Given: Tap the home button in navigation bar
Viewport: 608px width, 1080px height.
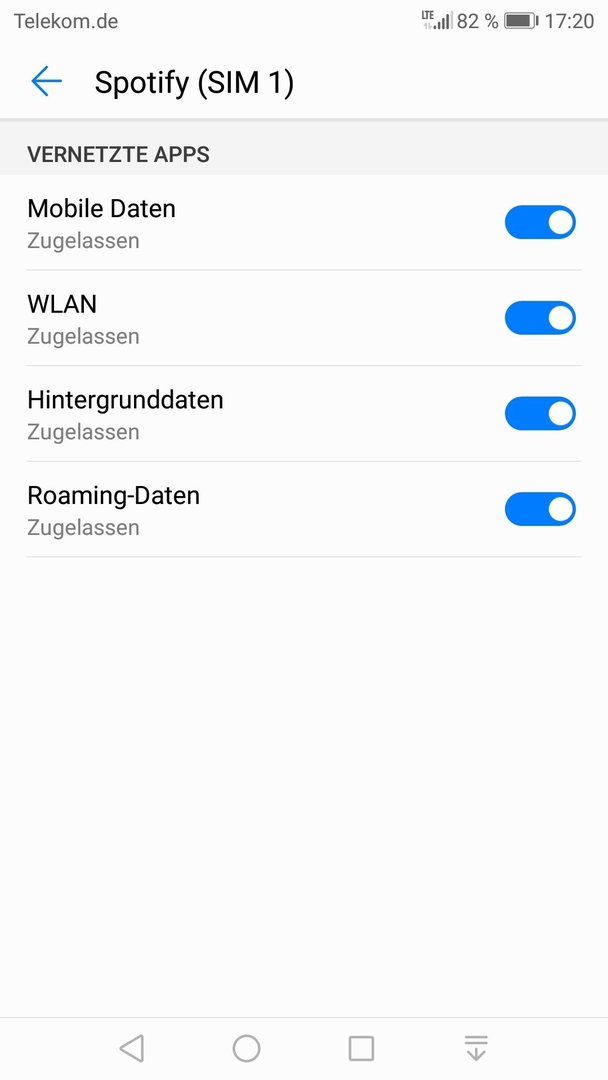Looking at the screenshot, I should pyautogui.click(x=247, y=1048).
